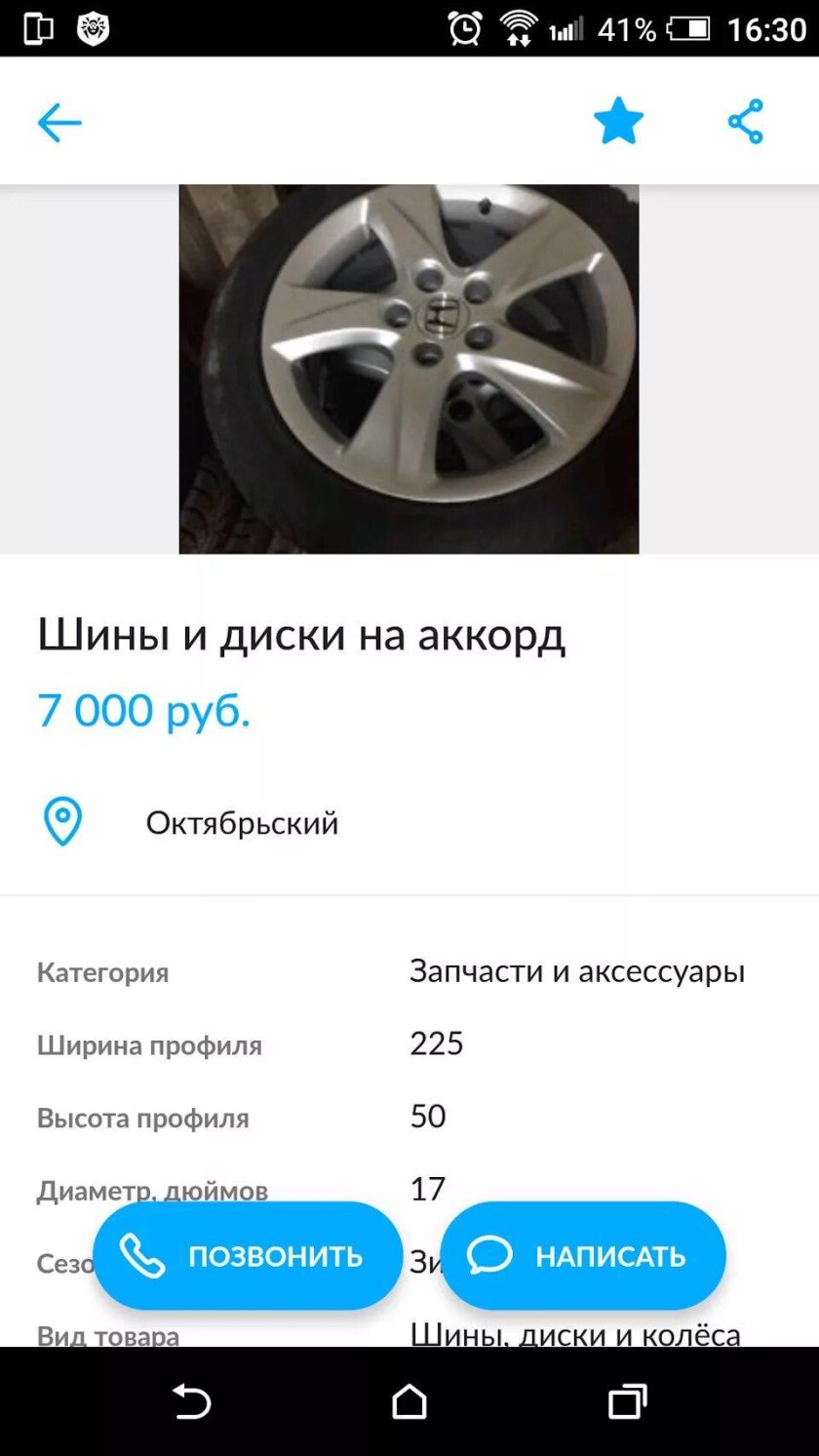Tap the Android back triangle icon
Viewport: 819px width, 1456px height.
click(x=191, y=1404)
